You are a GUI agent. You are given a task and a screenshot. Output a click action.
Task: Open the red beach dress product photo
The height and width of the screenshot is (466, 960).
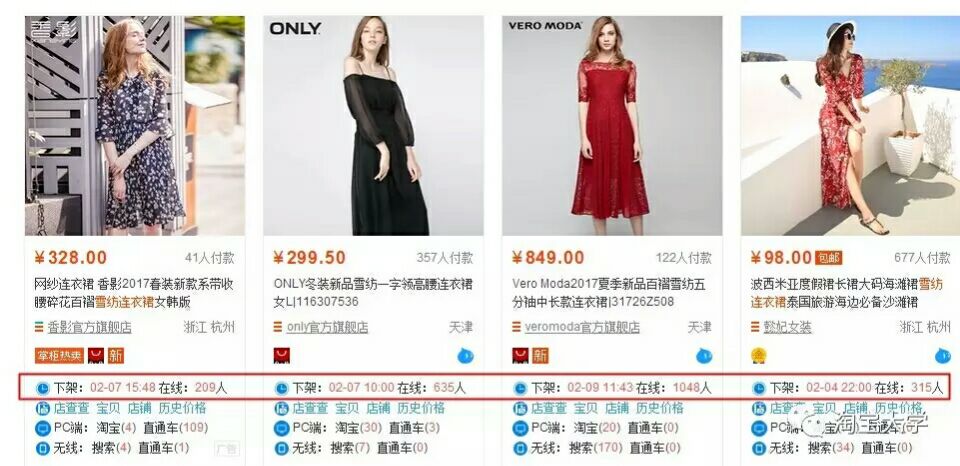click(x=849, y=125)
